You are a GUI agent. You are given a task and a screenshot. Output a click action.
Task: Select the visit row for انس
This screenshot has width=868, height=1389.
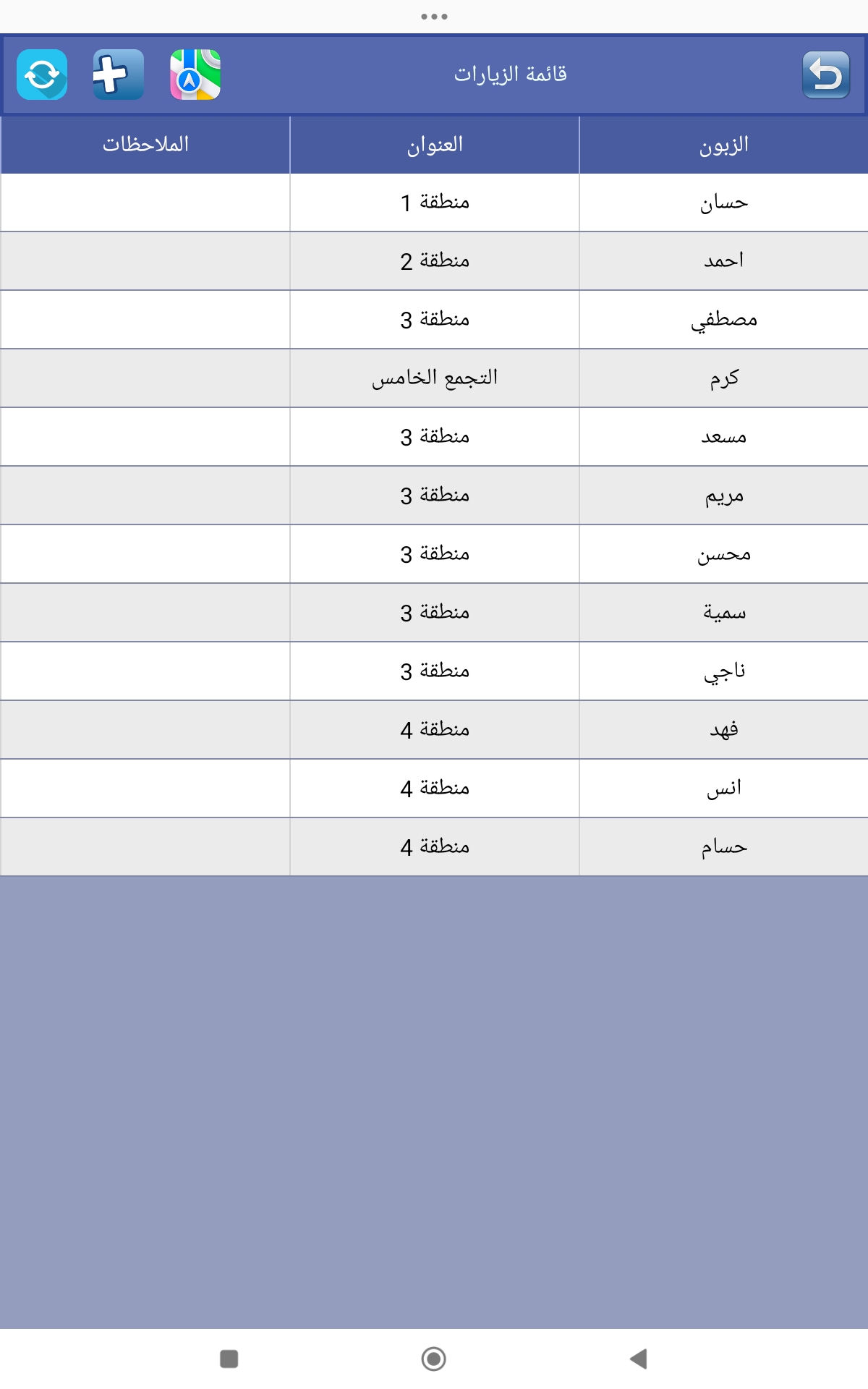click(x=434, y=789)
